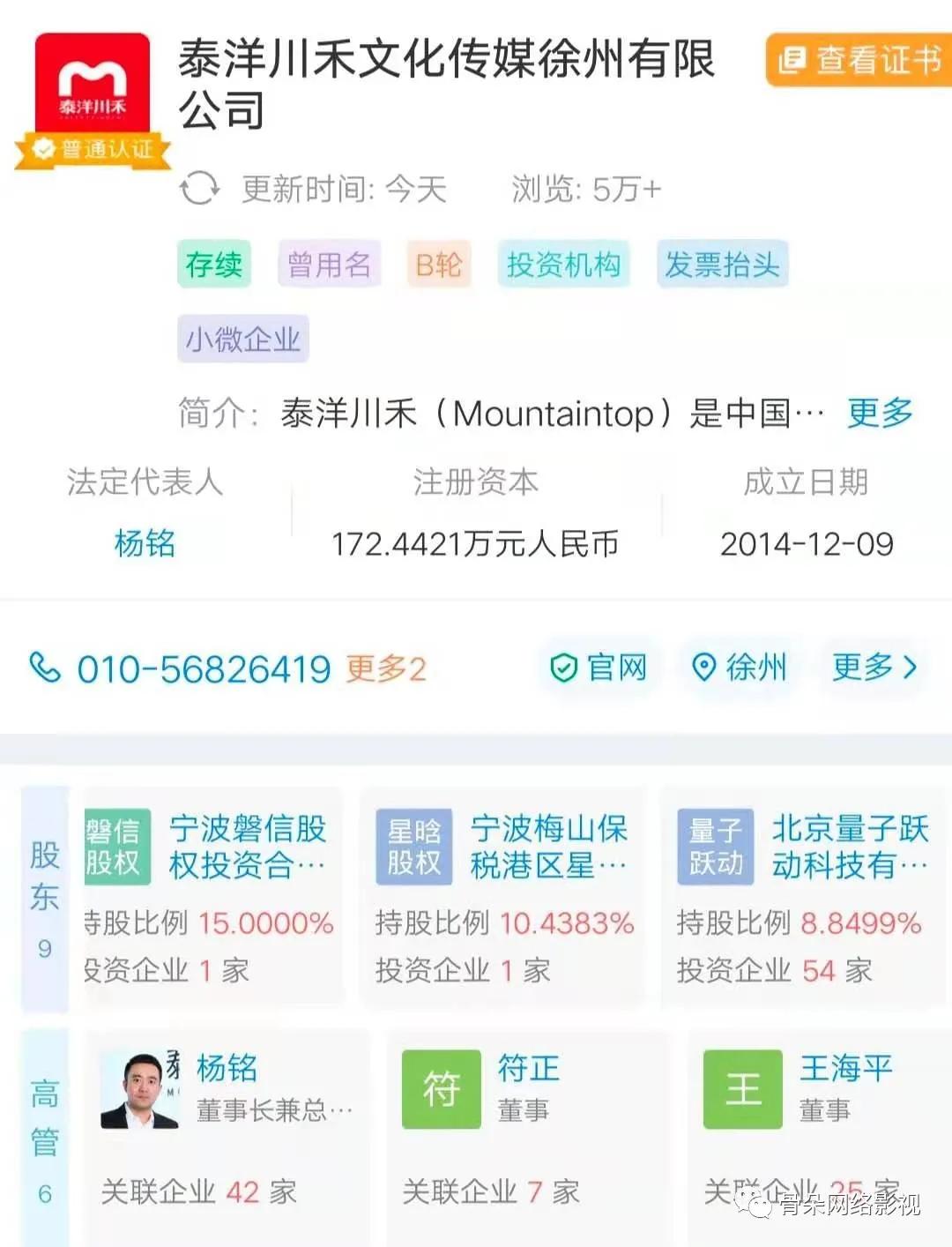Viewport: 952px width, 1247px height.
Task: Refresh the company update time
Action: pyautogui.click(x=199, y=189)
